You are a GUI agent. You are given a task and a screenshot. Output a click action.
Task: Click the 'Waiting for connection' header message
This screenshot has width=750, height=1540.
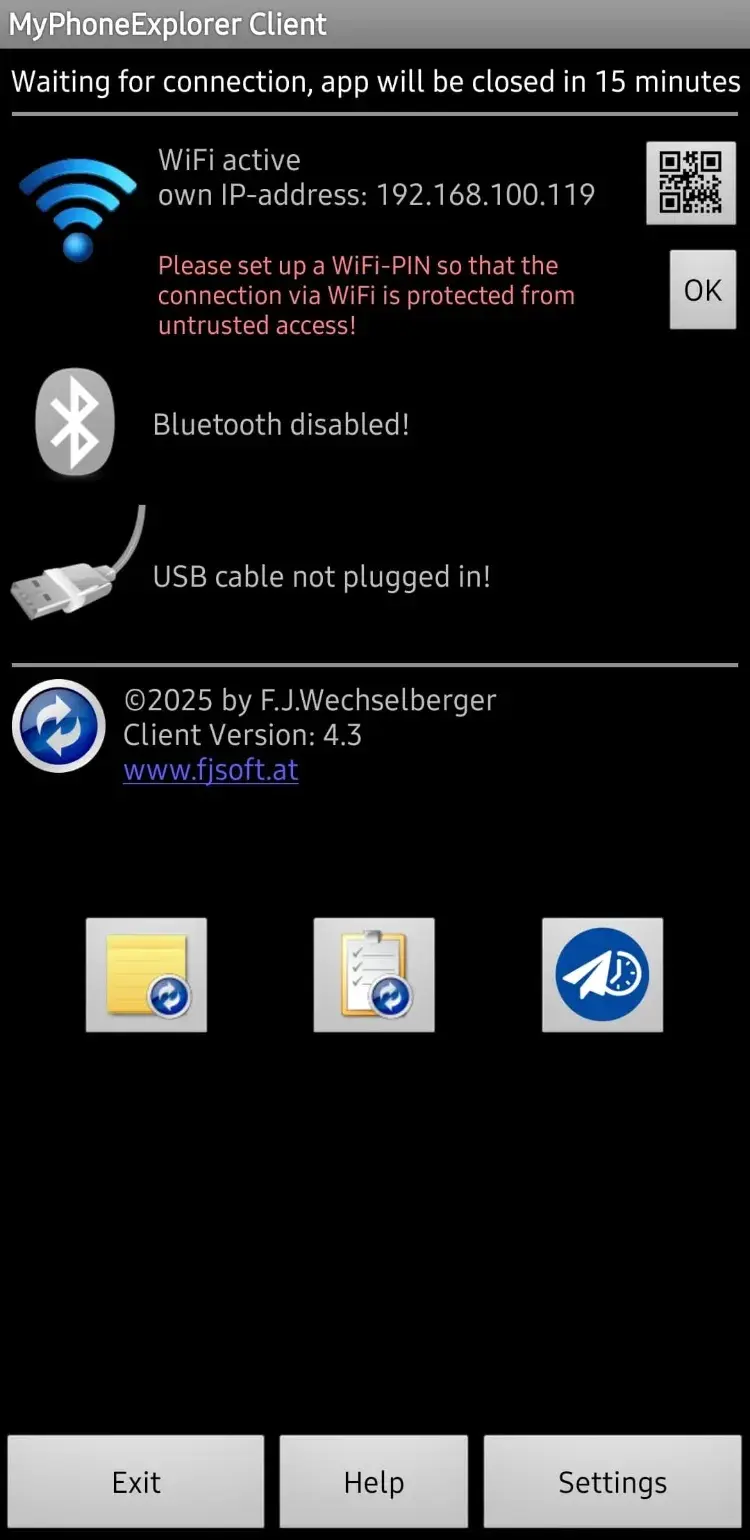tap(375, 82)
